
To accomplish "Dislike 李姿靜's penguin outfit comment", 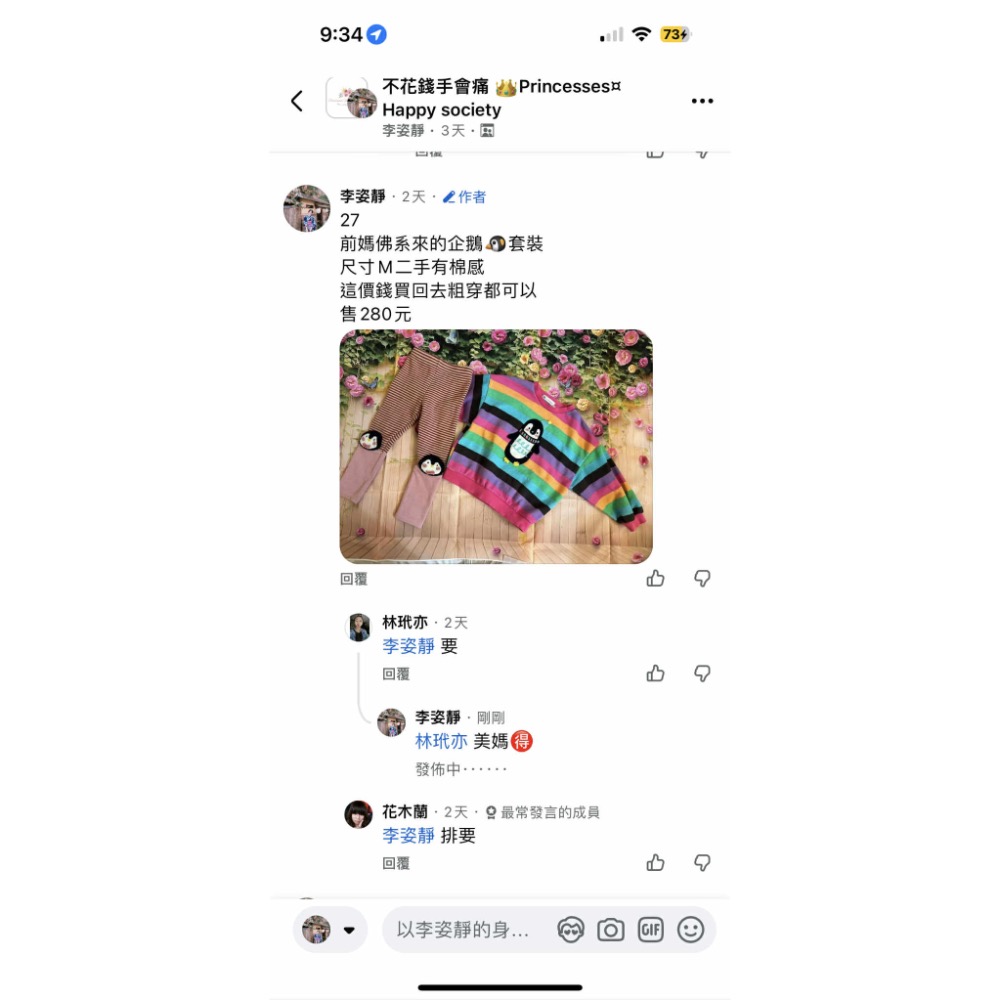I will [x=703, y=579].
